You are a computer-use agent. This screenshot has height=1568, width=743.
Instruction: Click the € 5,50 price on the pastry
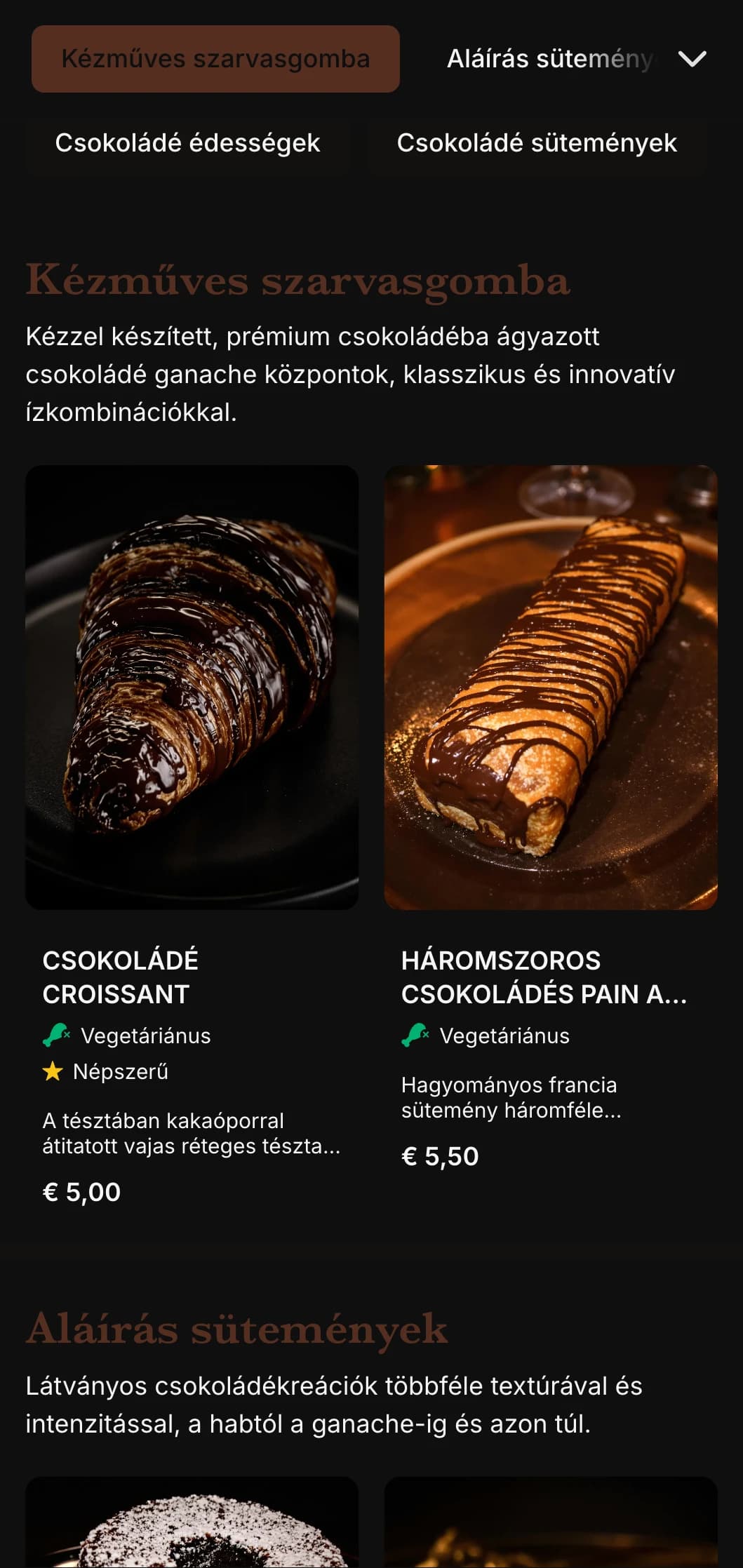click(x=440, y=1156)
